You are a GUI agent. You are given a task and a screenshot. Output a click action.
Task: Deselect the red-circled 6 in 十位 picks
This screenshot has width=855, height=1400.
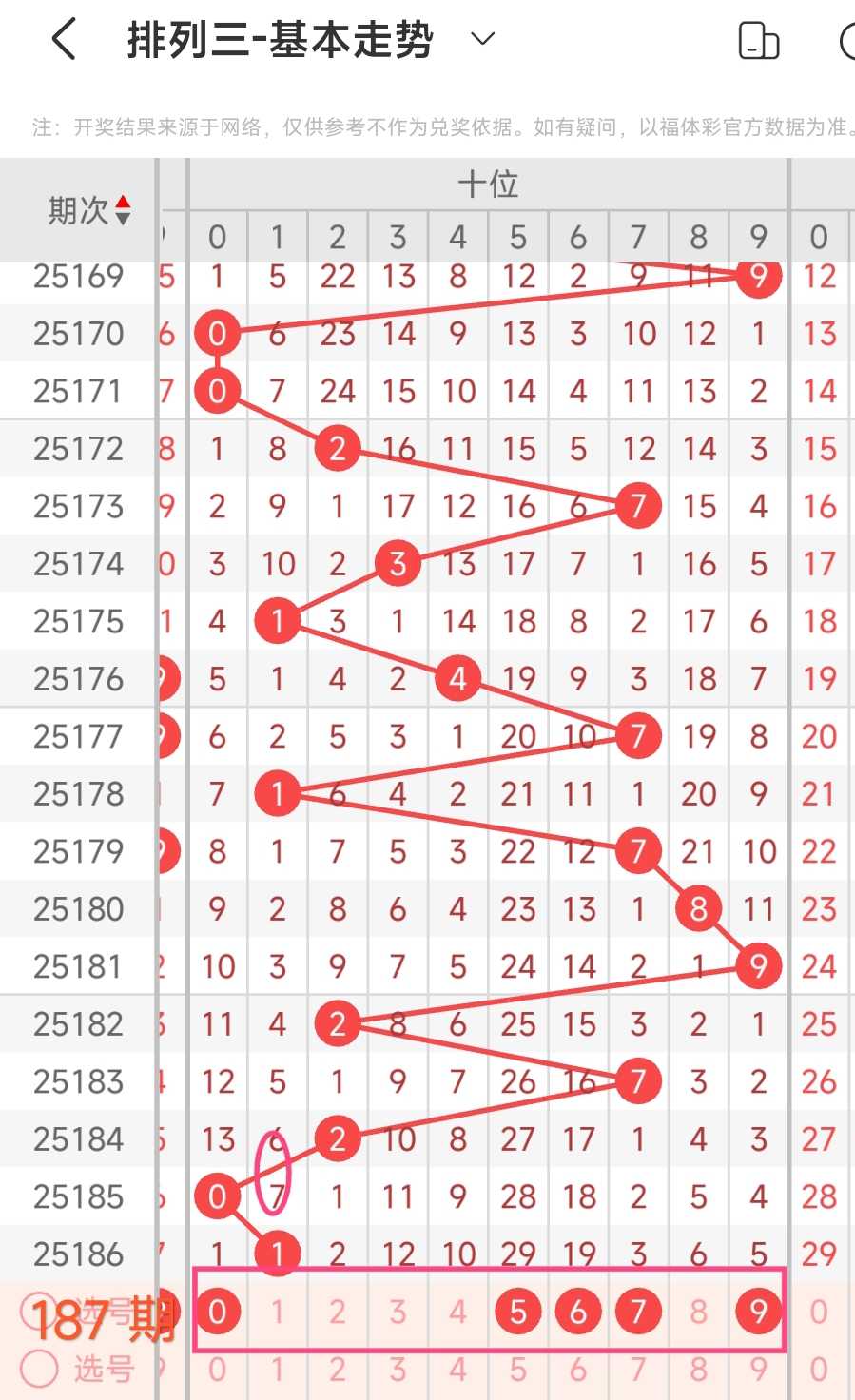(578, 1312)
